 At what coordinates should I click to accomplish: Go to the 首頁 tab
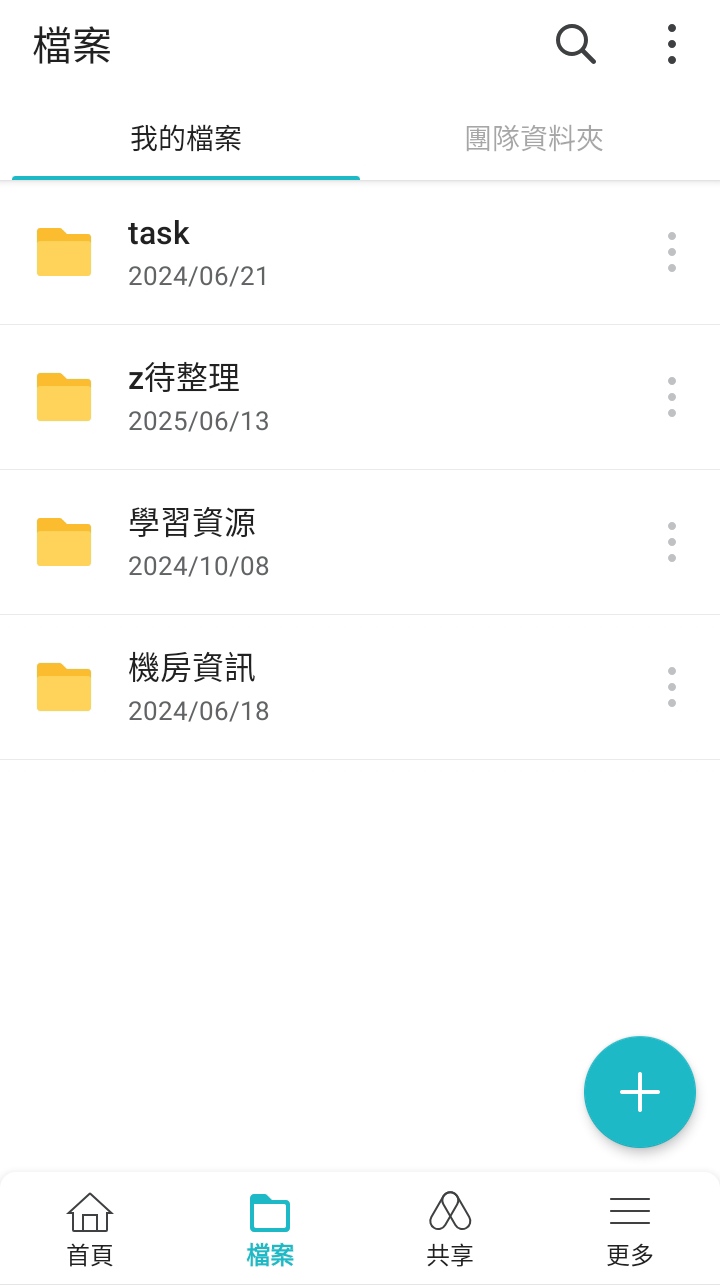tap(90, 1229)
